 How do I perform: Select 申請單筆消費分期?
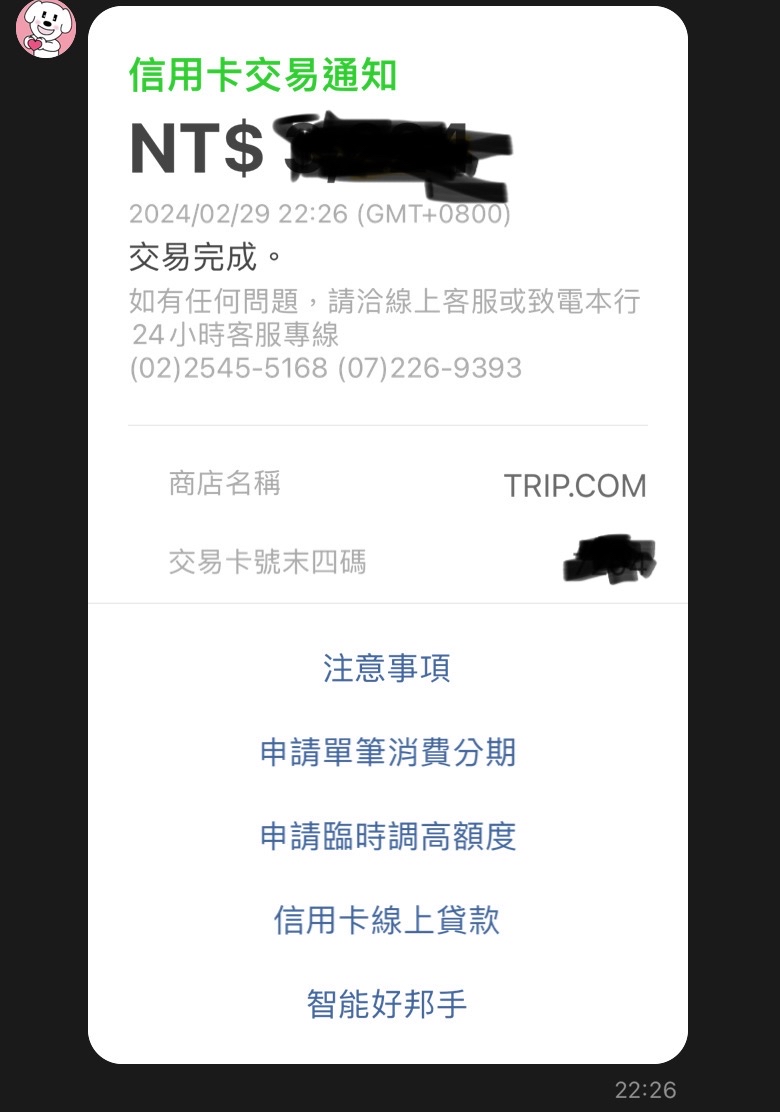pyautogui.click(x=387, y=752)
